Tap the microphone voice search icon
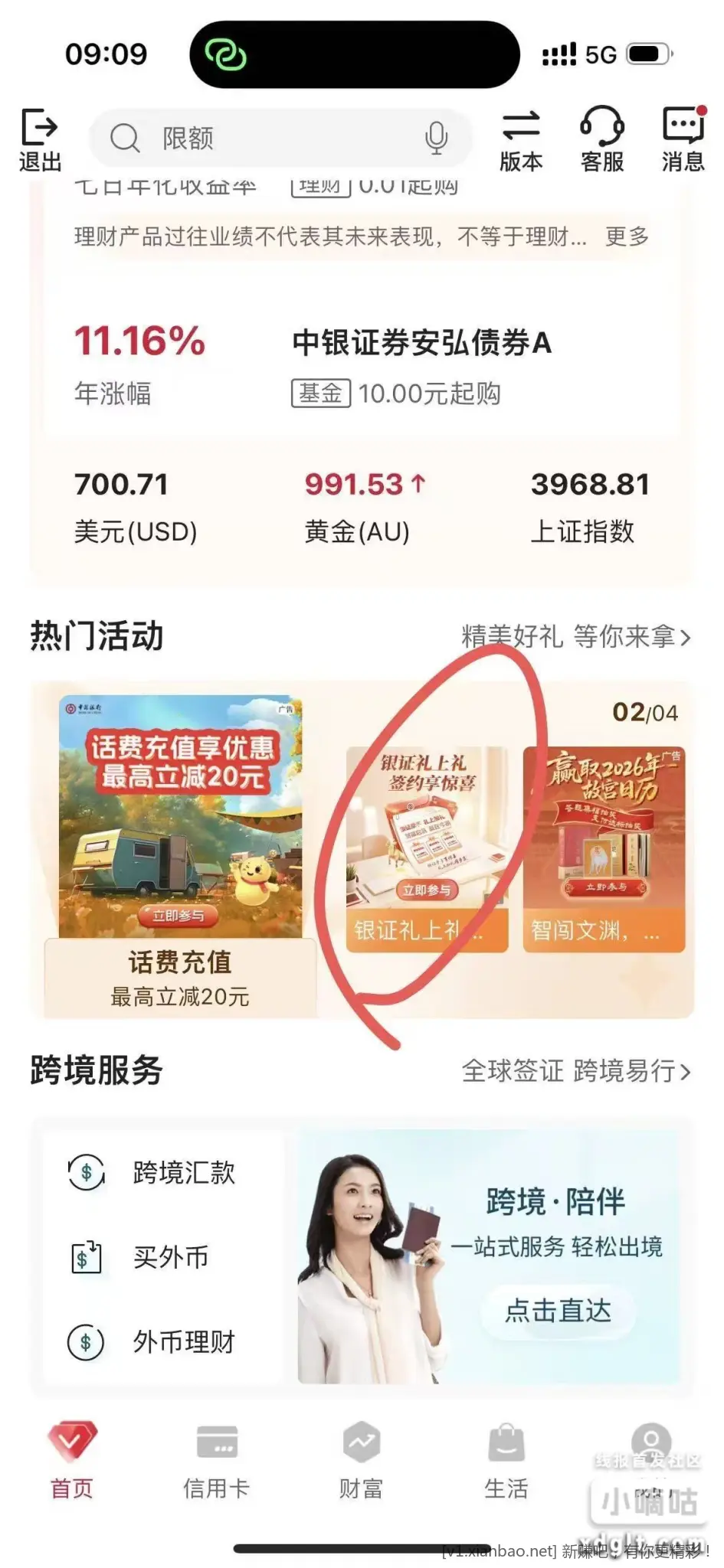This screenshot has width=724, height=1568. [436, 139]
